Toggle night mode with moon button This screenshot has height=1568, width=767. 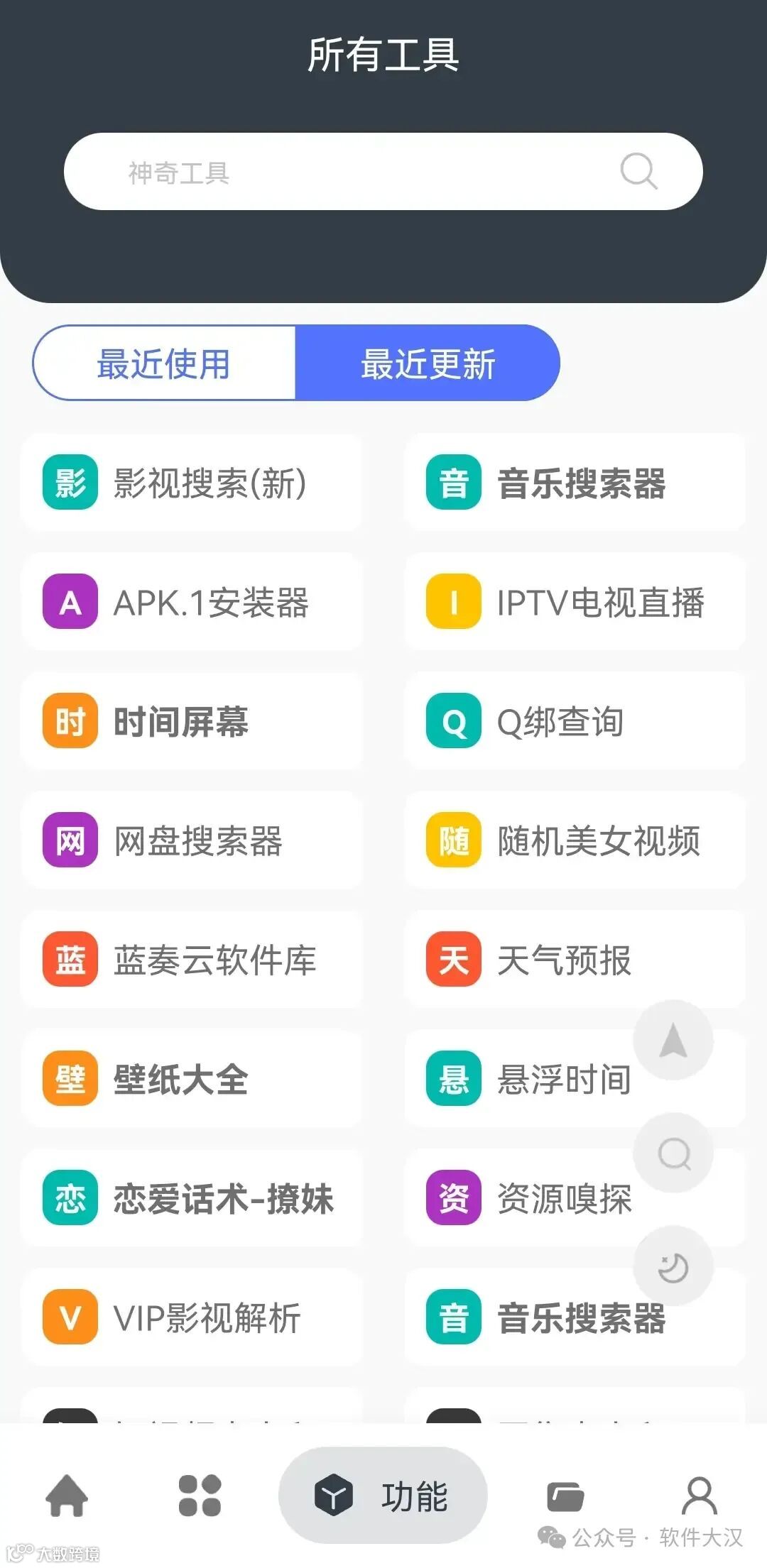click(673, 1267)
